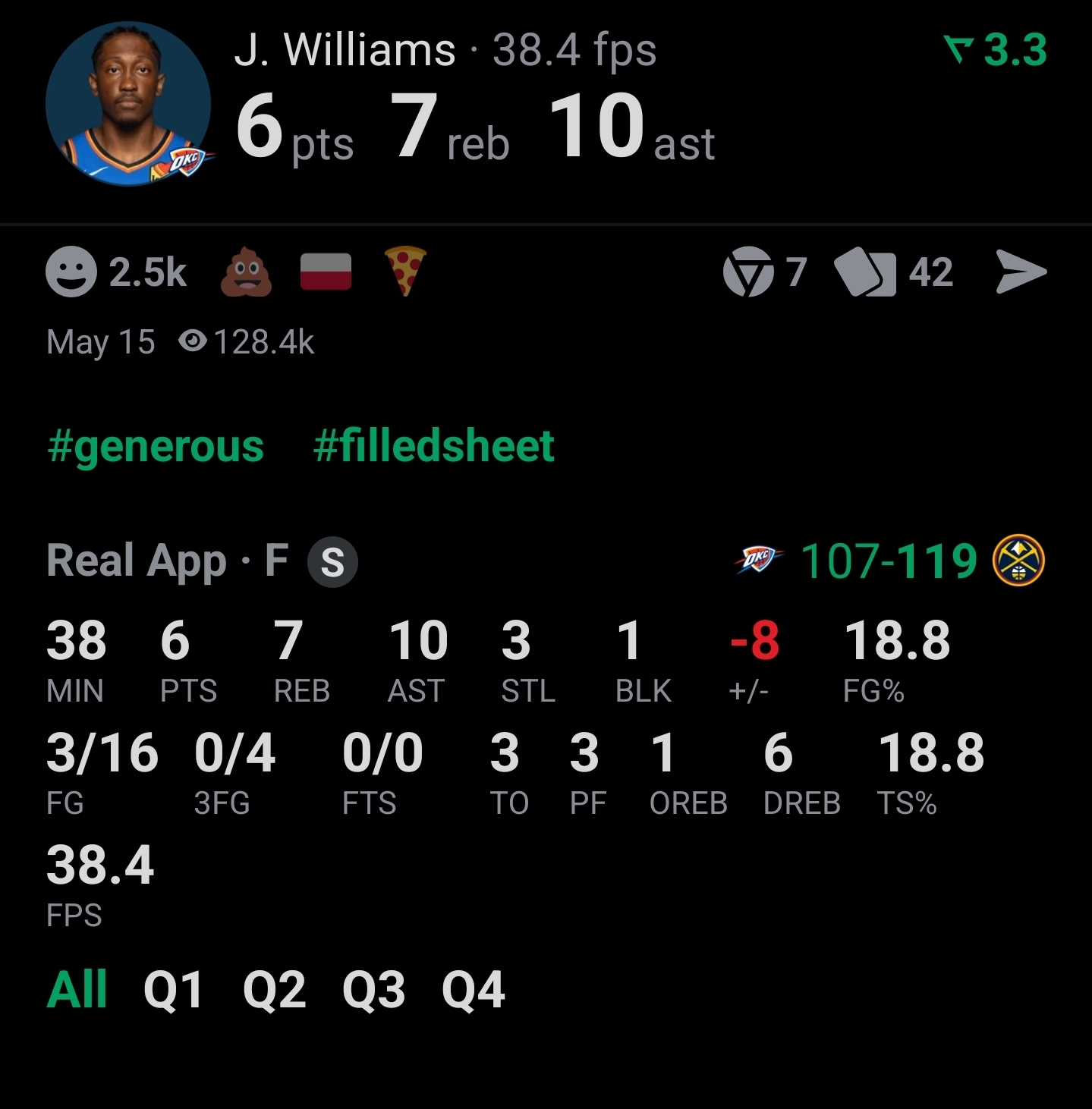React with the red-white flag emoji

click(326, 272)
